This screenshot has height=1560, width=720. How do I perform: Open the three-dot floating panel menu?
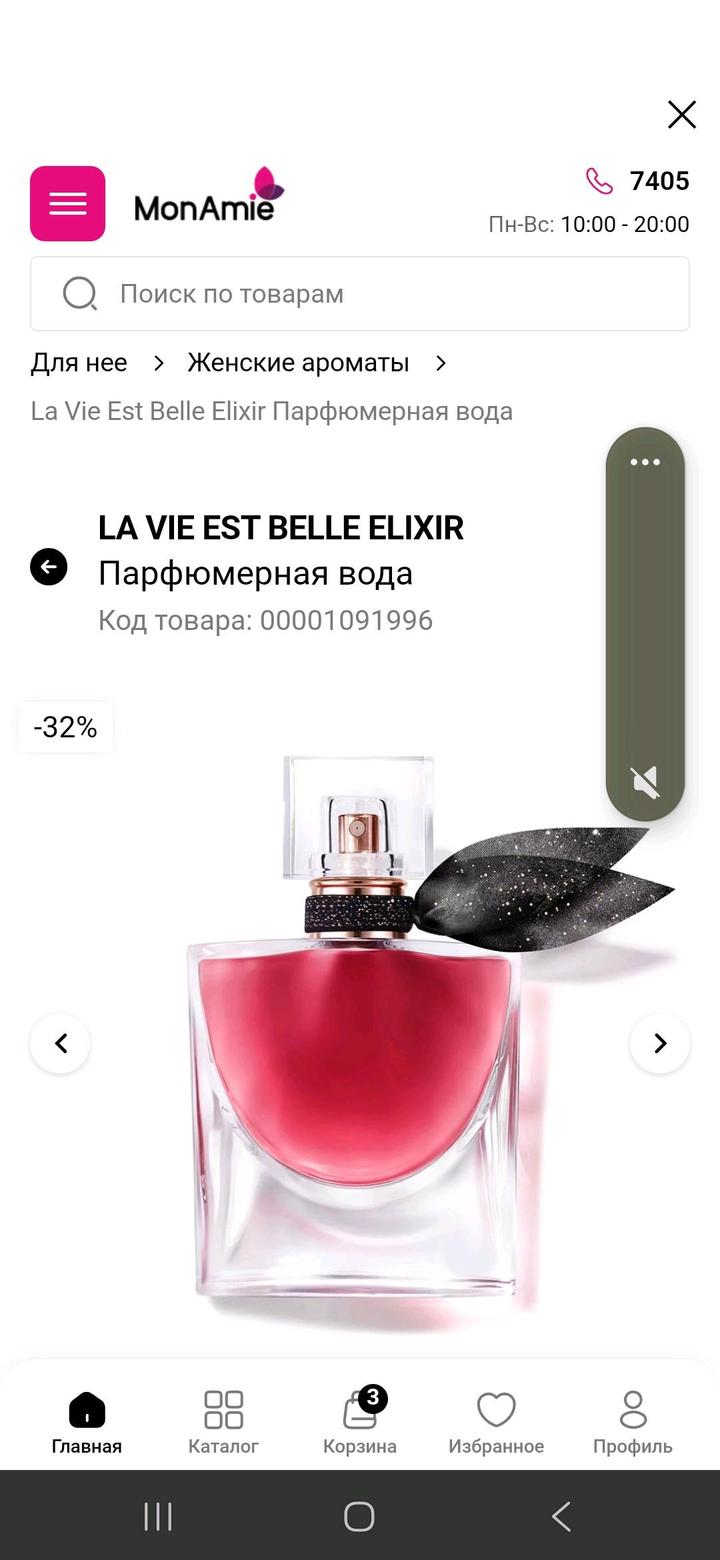click(645, 462)
